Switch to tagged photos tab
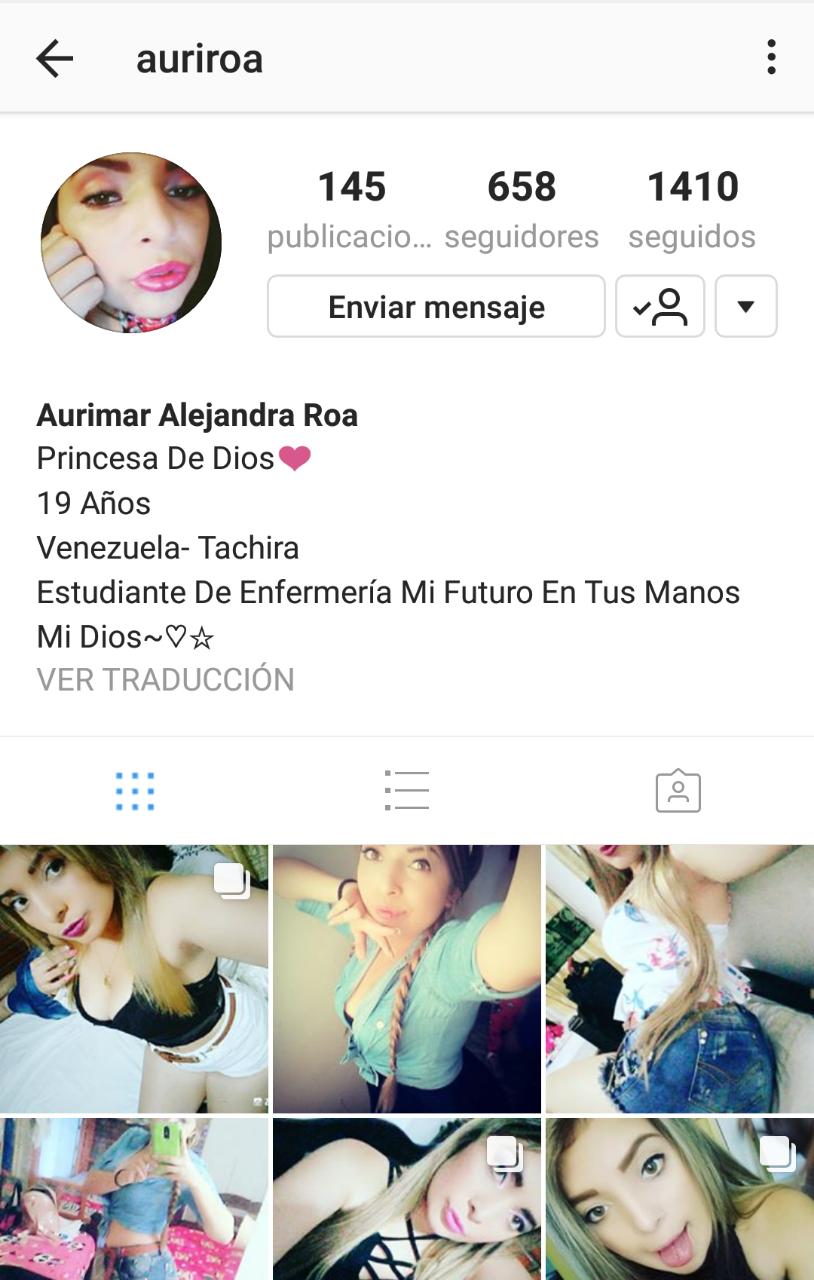 click(678, 791)
